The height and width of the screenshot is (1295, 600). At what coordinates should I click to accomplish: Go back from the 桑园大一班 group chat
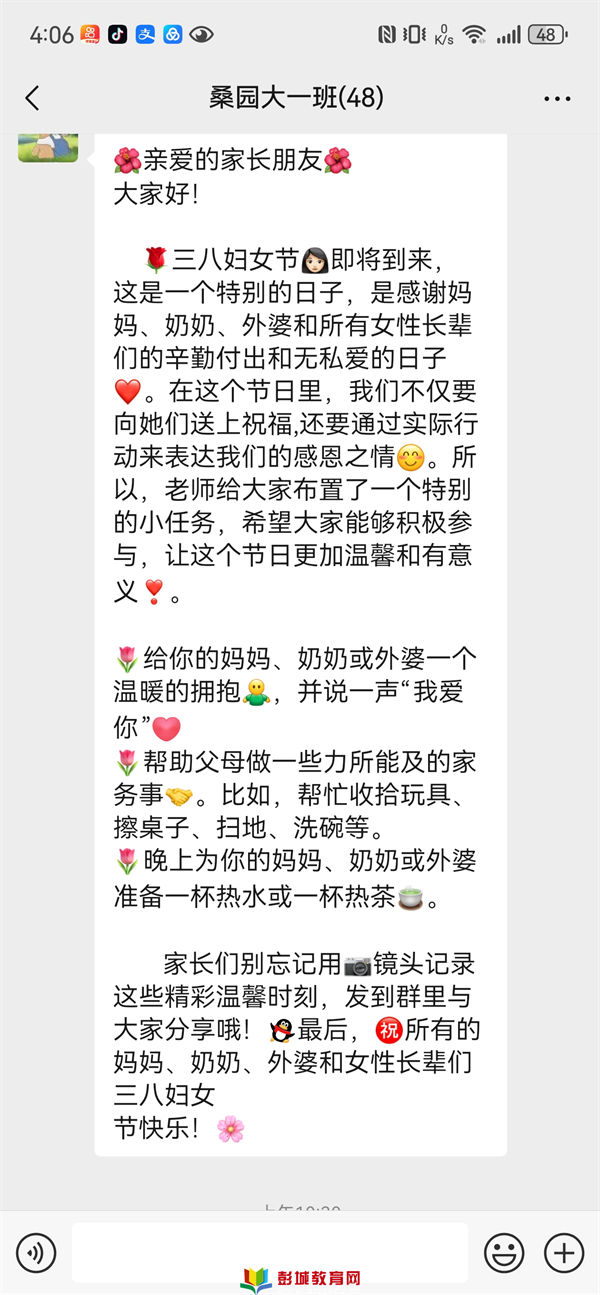click(32, 98)
